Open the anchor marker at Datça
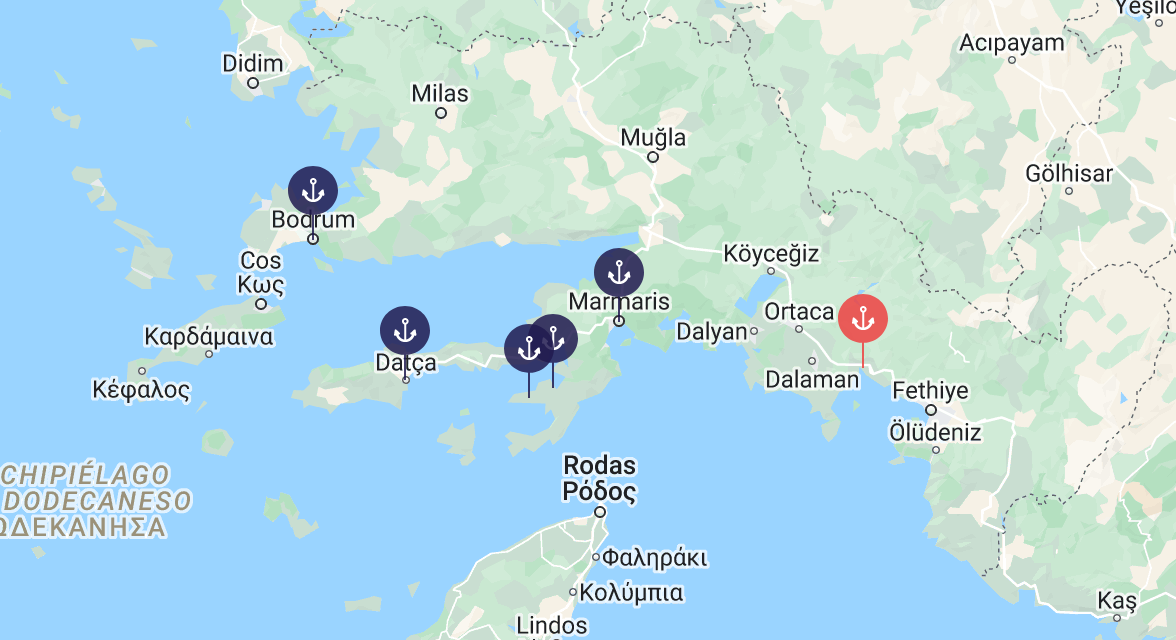The width and height of the screenshot is (1176, 640). point(405,331)
